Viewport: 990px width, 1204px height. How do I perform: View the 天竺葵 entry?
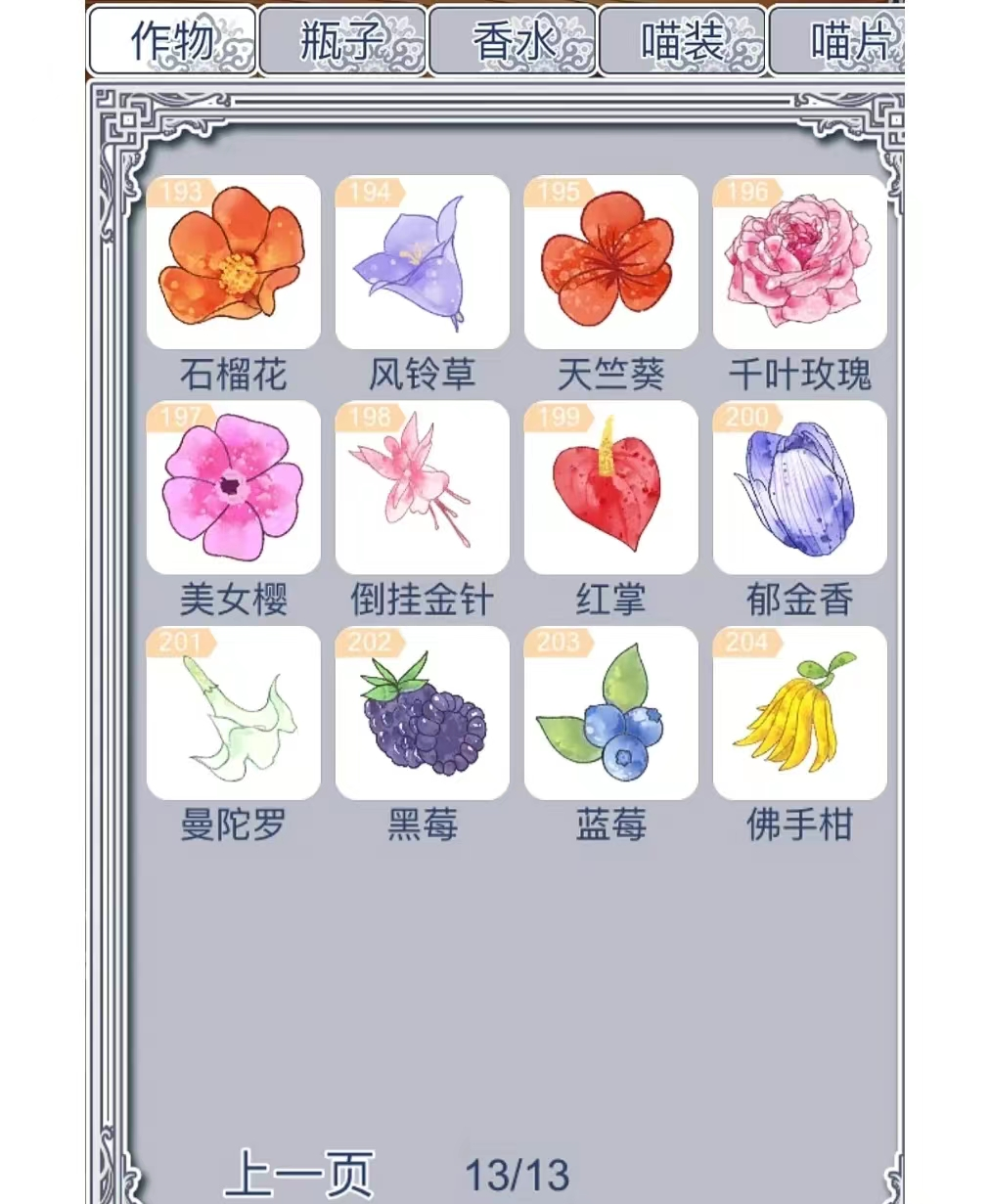tap(610, 262)
